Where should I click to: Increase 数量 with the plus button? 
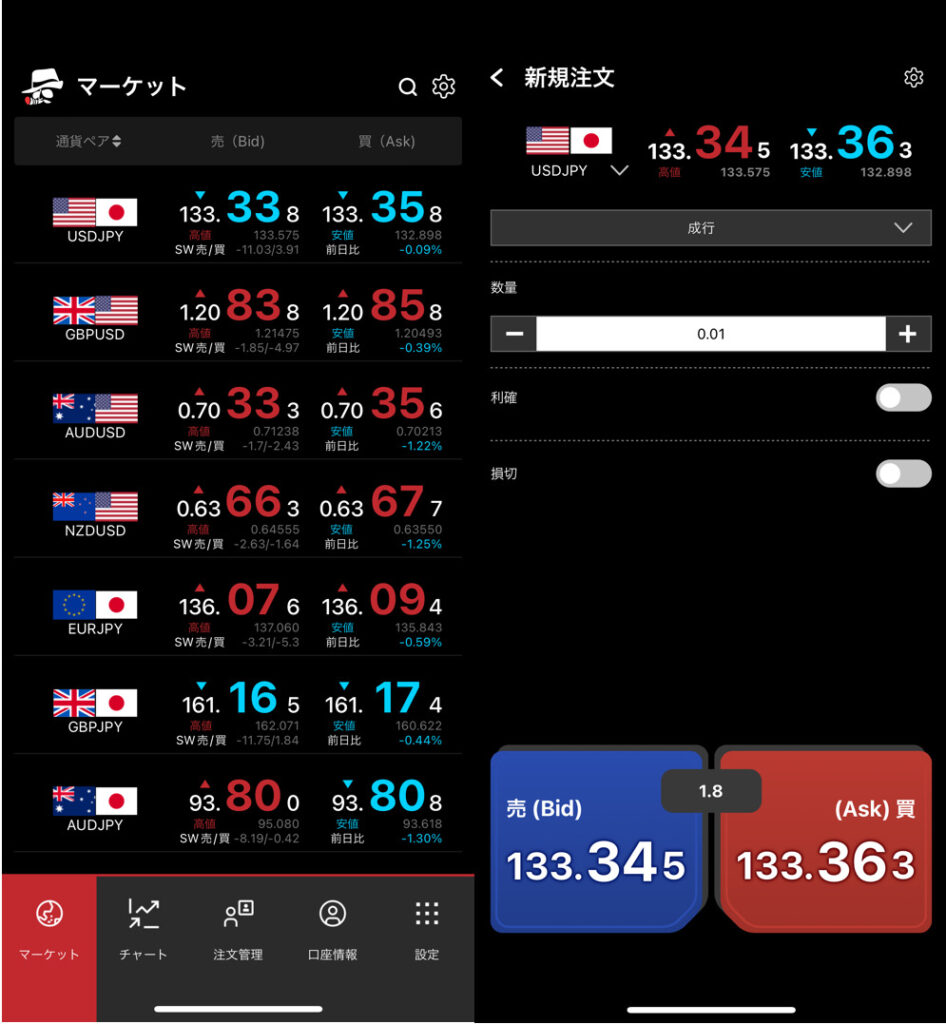tap(907, 334)
